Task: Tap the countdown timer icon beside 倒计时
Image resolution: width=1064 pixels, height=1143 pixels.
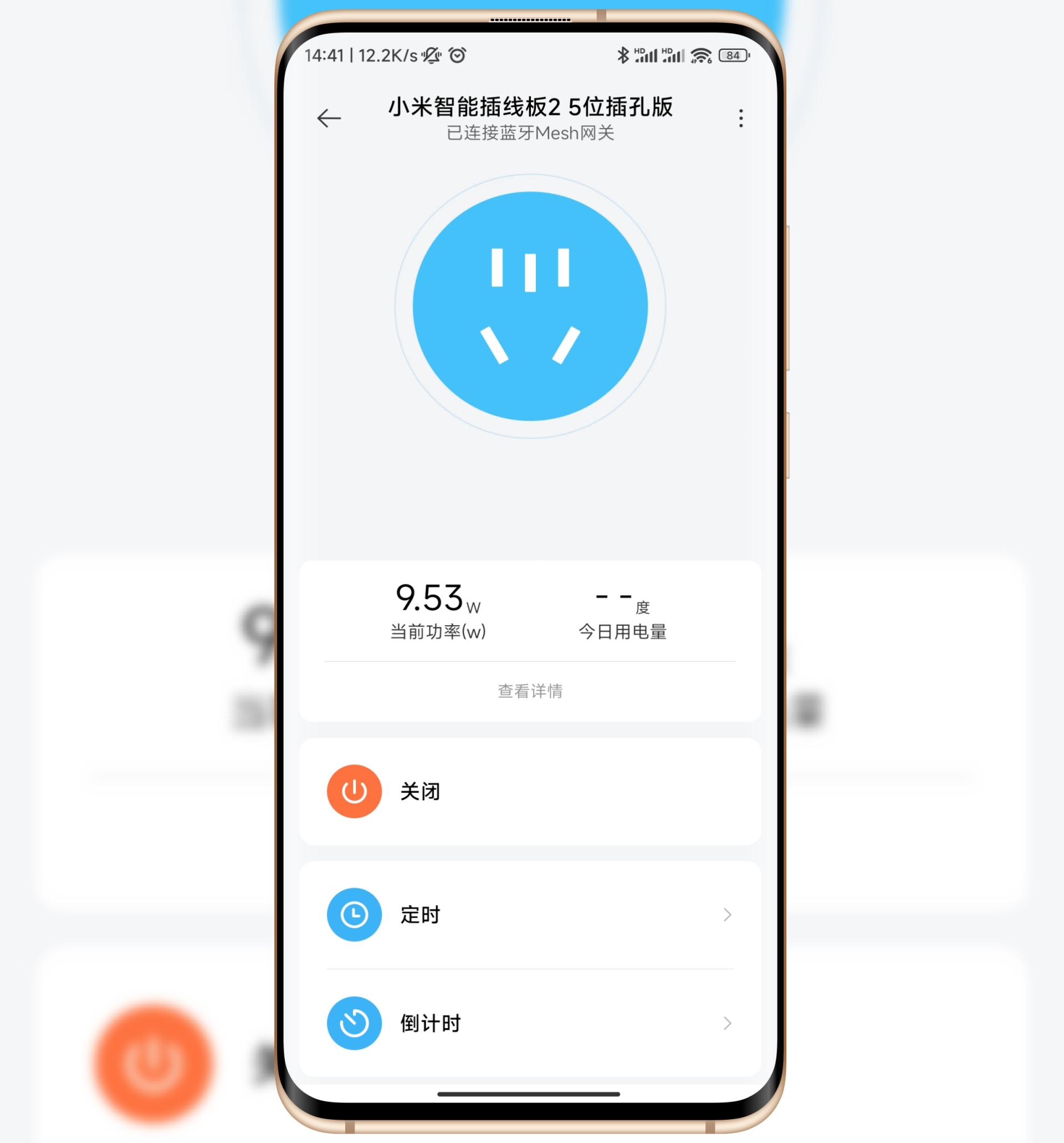Action: tap(354, 1023)
